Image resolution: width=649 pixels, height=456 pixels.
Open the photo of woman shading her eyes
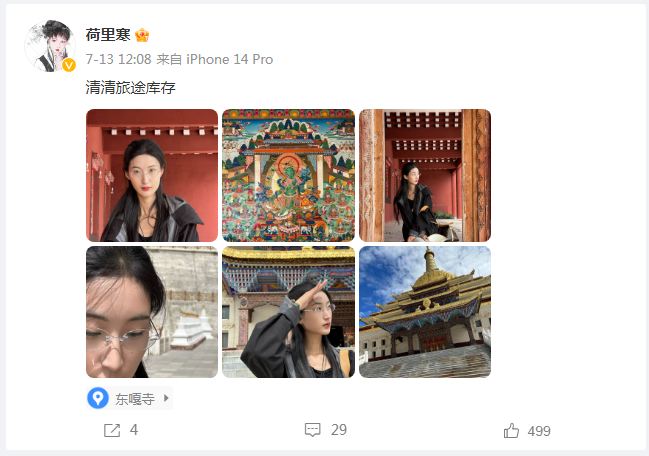pos(288,311)
